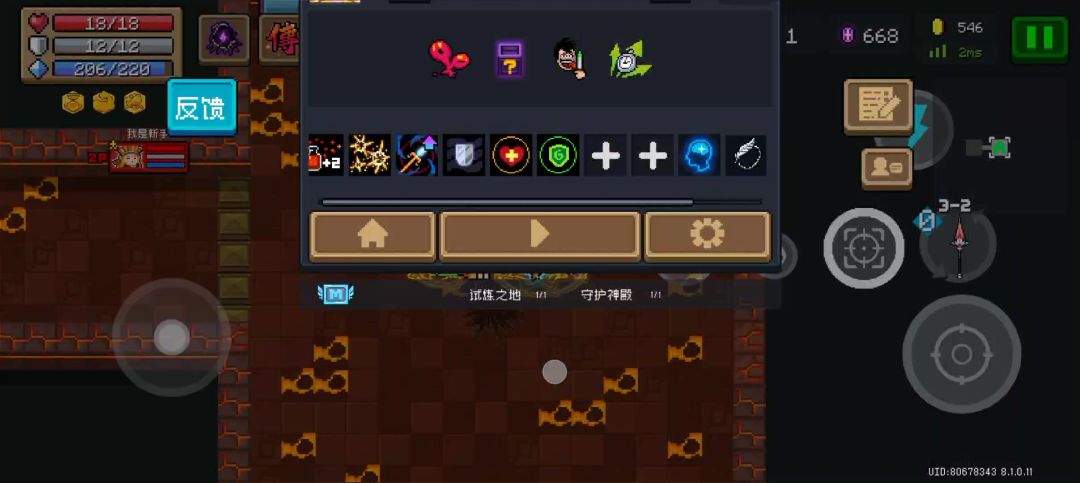Tap the attack crosshair button
The height and width of the screenshot is (483, 1080).
click(x=961, y=353)
